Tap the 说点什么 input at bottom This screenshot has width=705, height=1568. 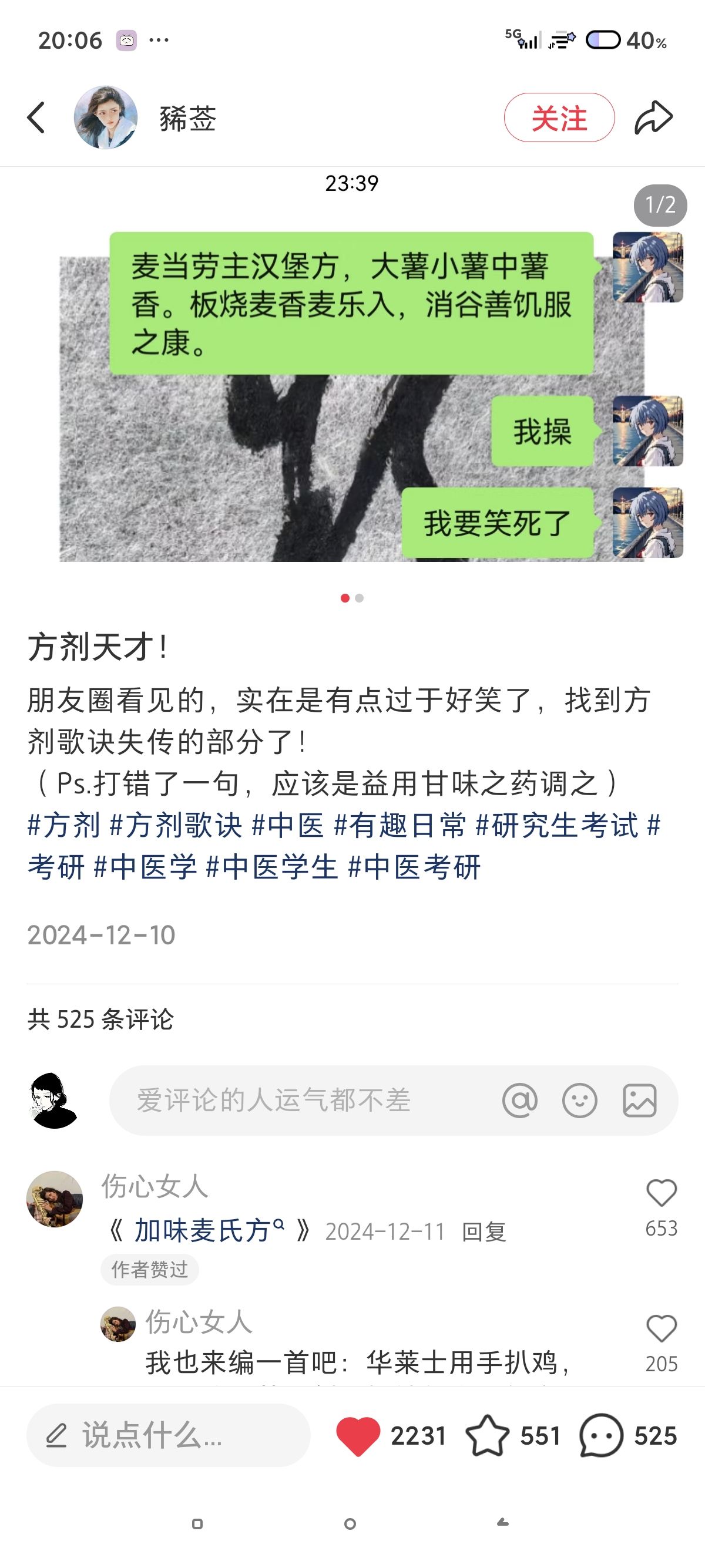click(x=168, y=1435)
